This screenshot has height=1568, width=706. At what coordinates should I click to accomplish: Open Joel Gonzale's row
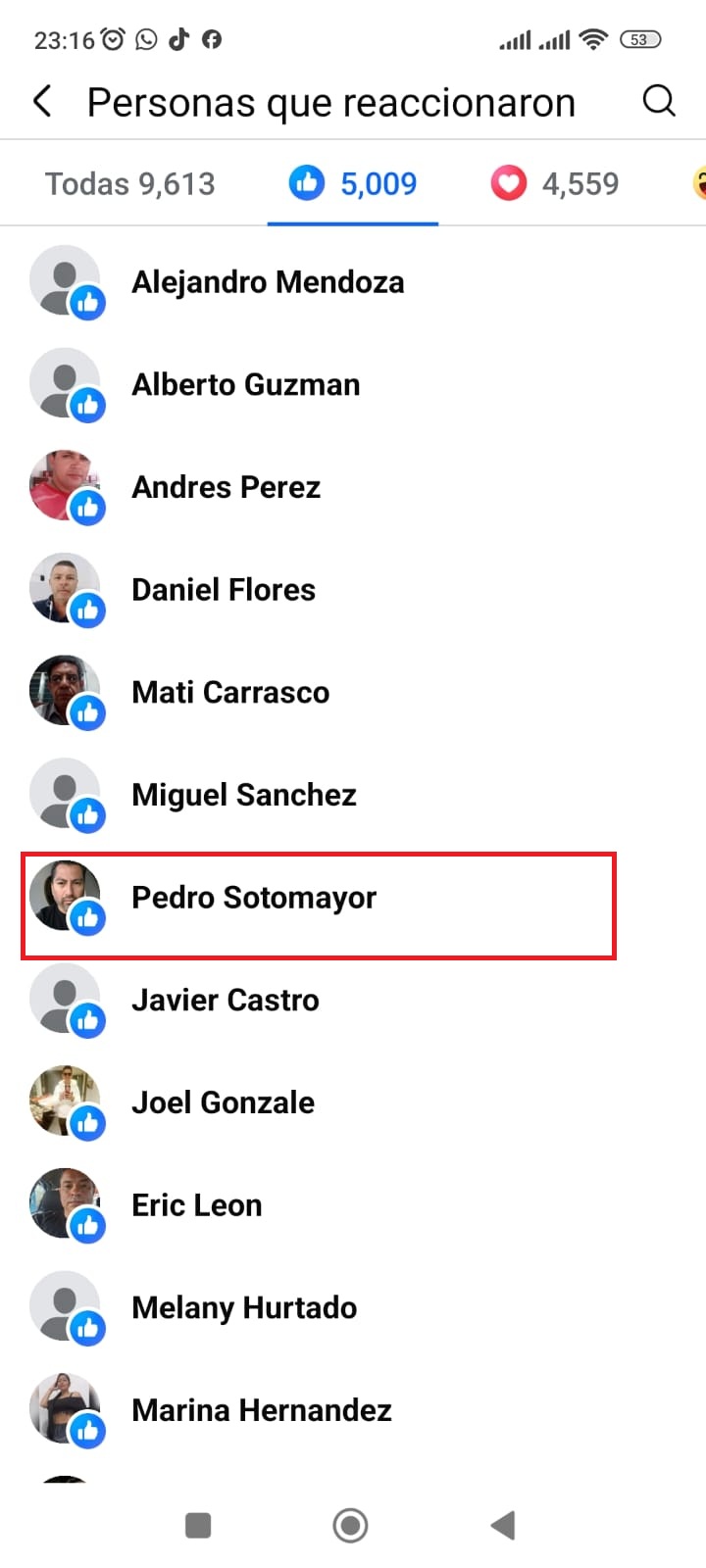(x=224, y=1102)
